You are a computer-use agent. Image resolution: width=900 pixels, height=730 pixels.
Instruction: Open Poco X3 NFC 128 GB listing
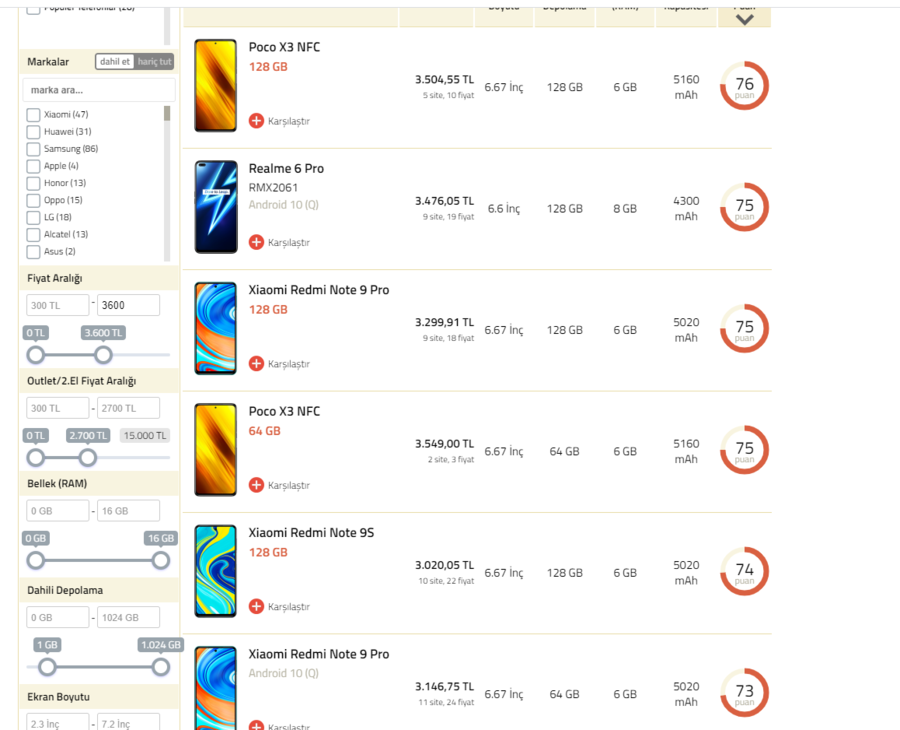284,47
